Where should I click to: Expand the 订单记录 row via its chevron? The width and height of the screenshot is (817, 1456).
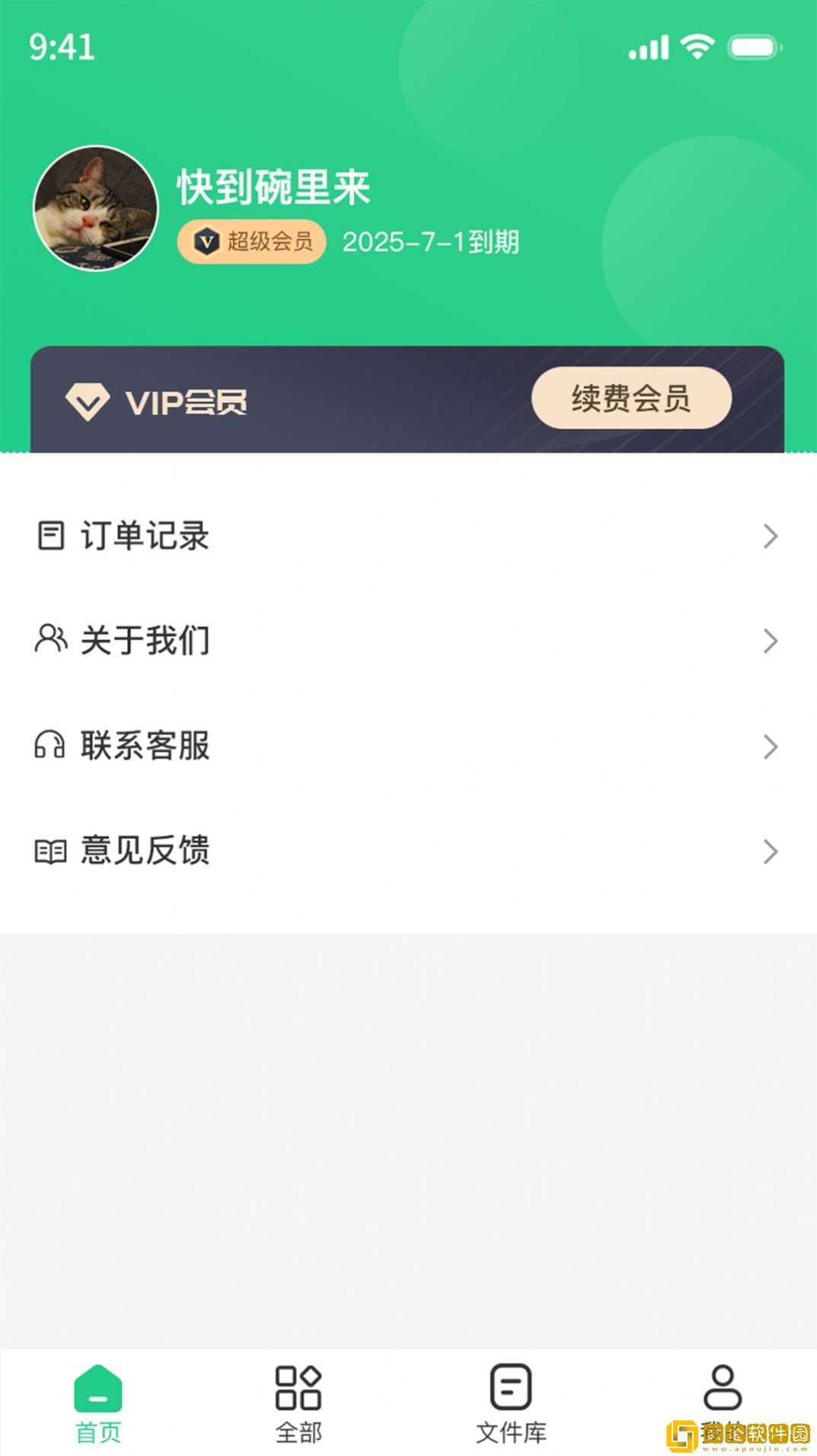(x=768, y=537)
